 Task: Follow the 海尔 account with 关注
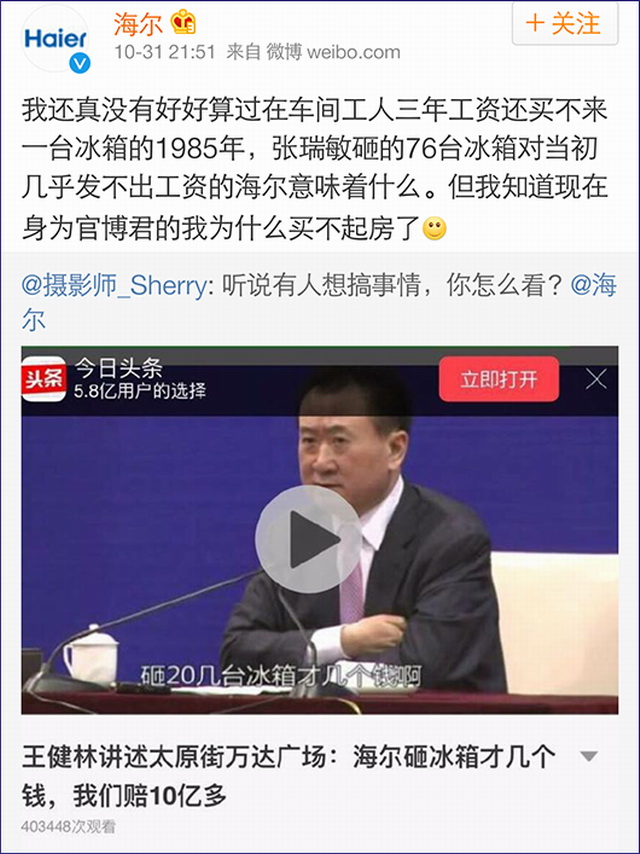[564, 22]
